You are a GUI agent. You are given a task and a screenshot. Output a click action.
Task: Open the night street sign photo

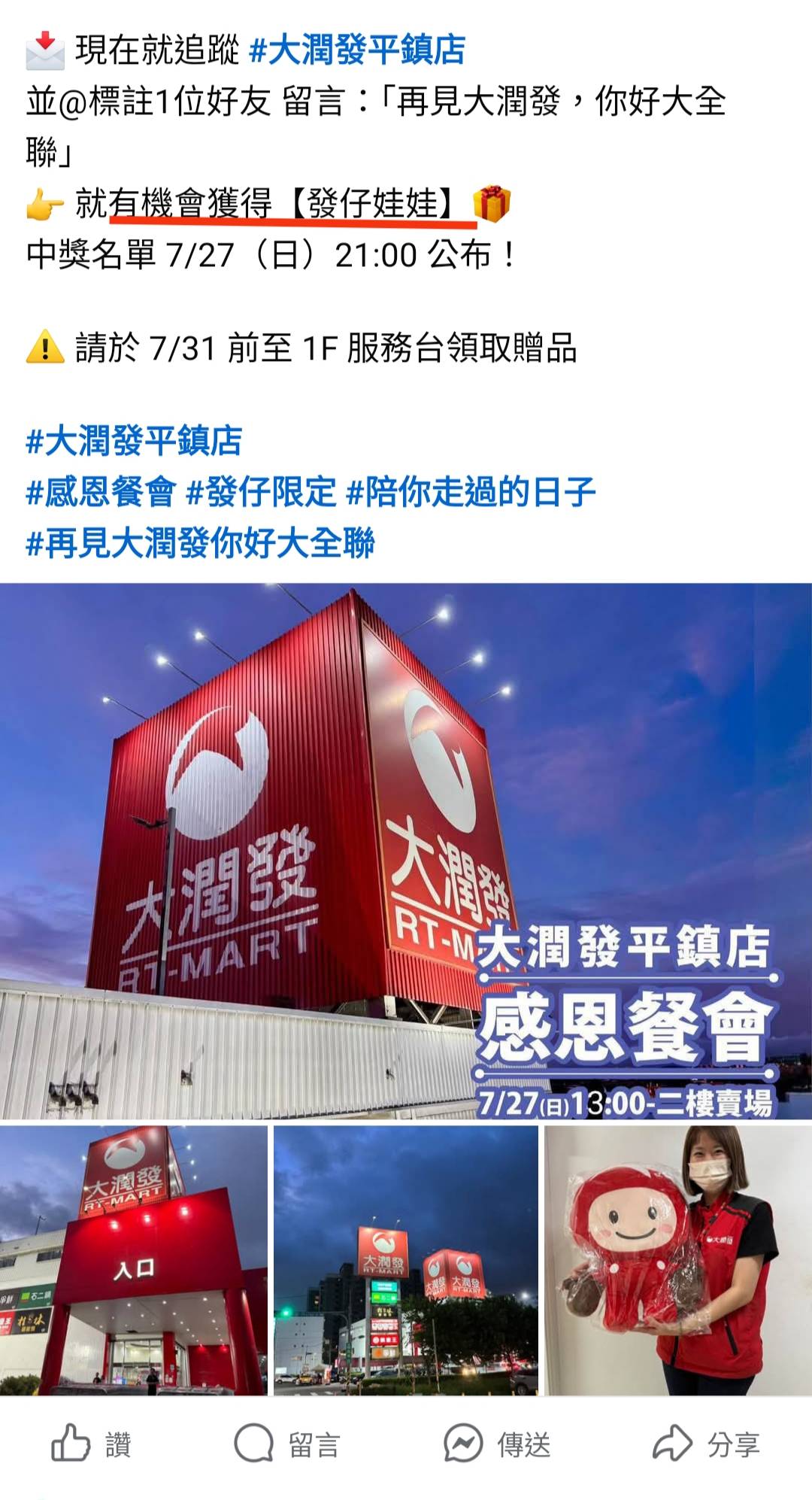(x=406, y=1260)
